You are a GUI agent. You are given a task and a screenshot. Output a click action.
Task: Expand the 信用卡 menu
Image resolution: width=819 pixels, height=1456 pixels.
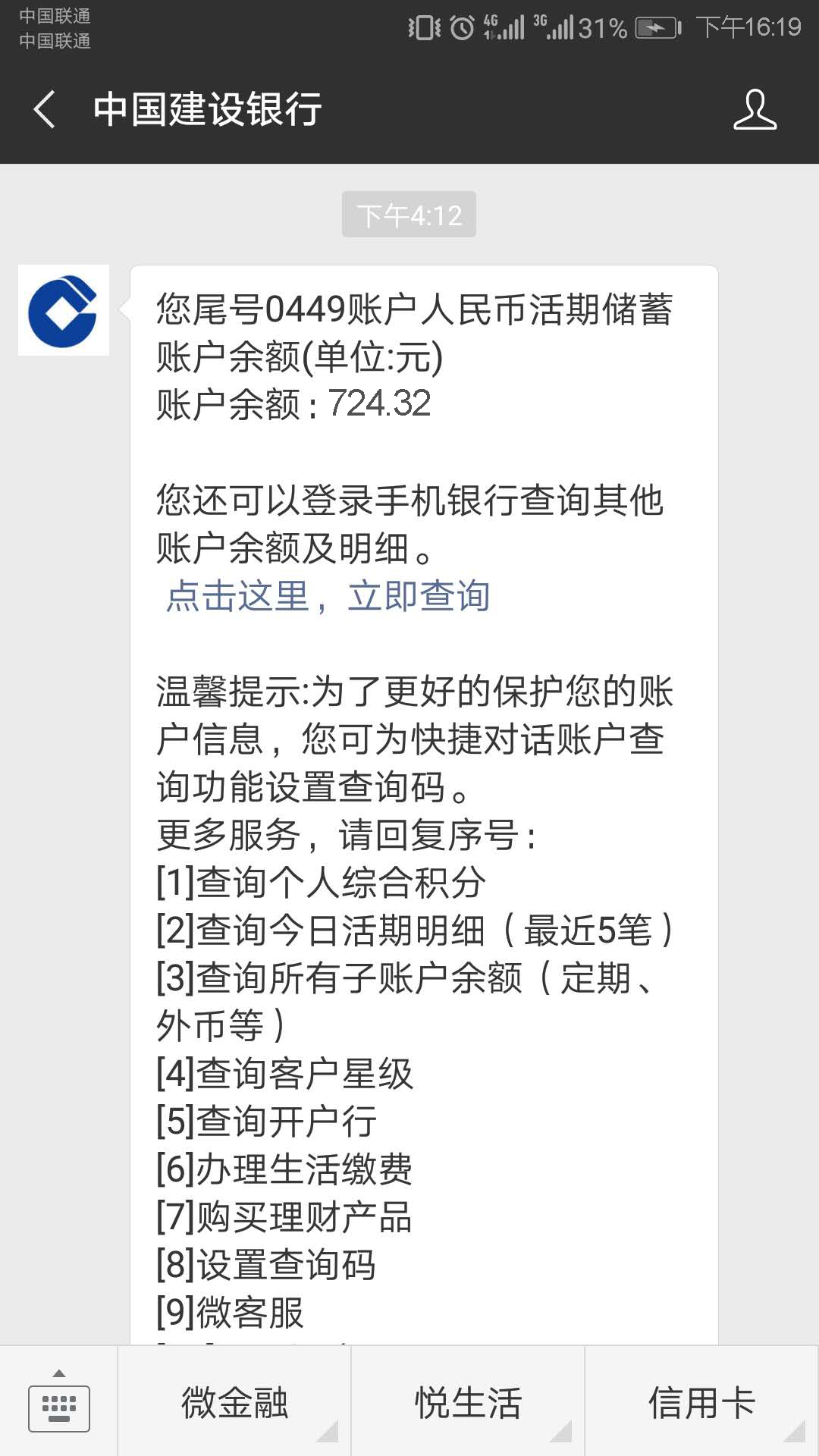pyautogui.click(x=702, y=1401)
